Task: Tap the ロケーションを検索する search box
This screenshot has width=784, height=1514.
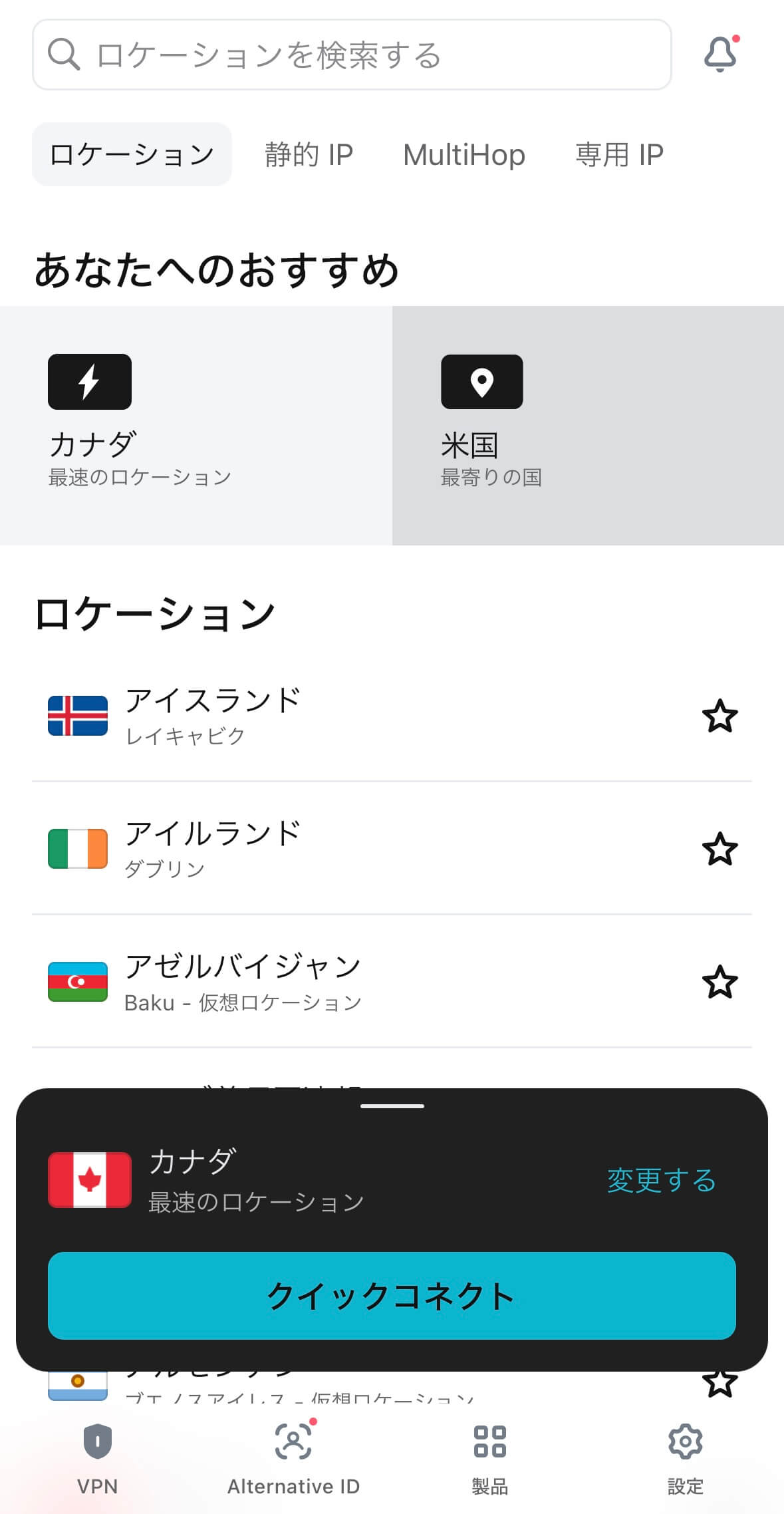Action: pos(352,55)
